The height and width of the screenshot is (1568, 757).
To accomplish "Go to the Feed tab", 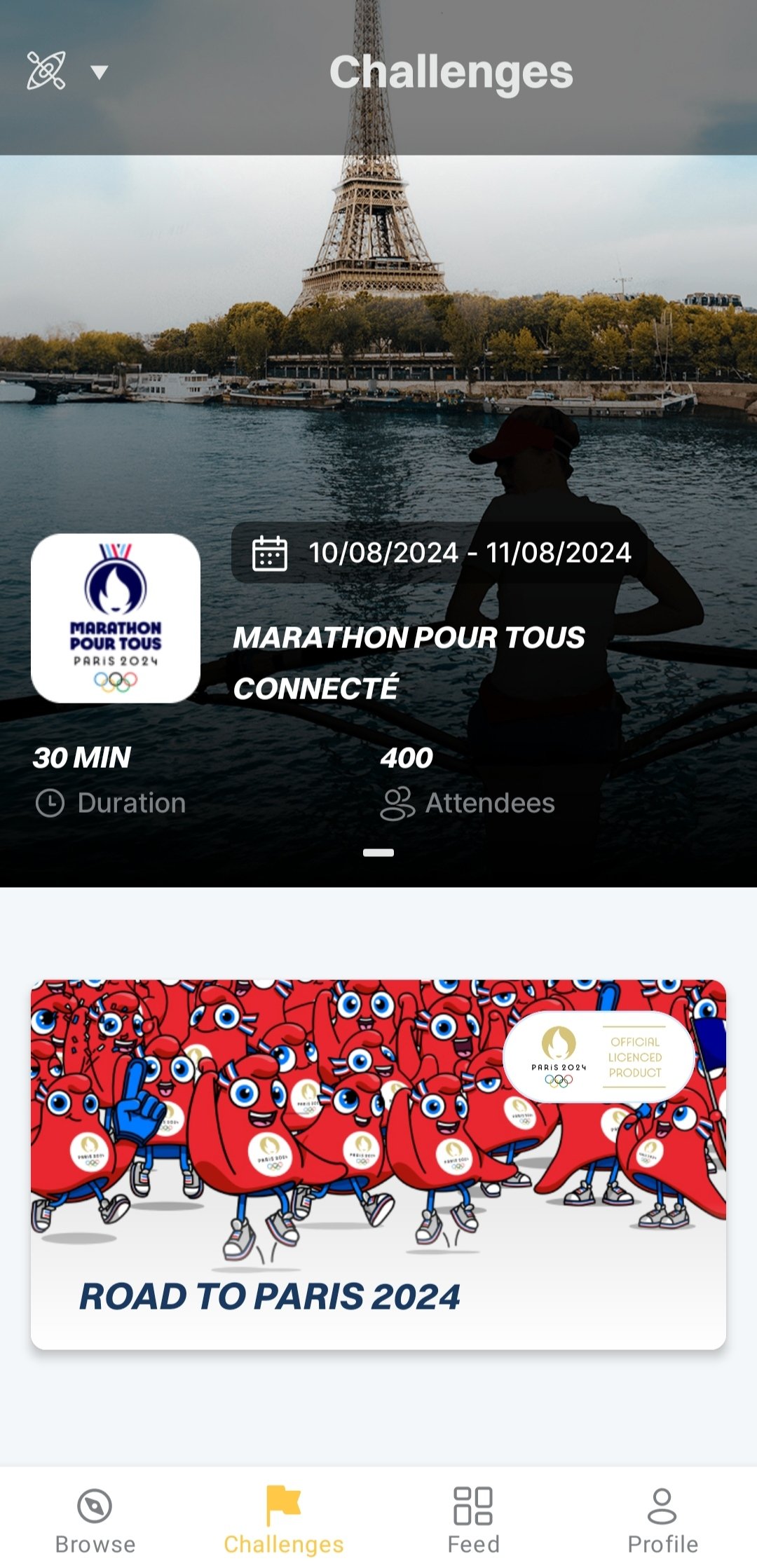I will 473,1518.
